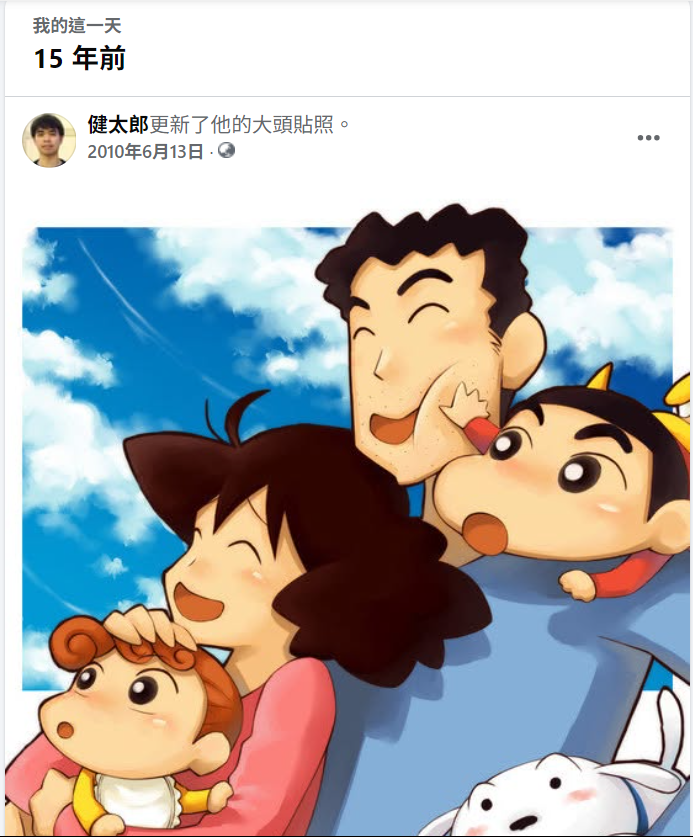Open the post dated 2010年6月13日
Screen dimensions: 693x837
click(145, 152)
